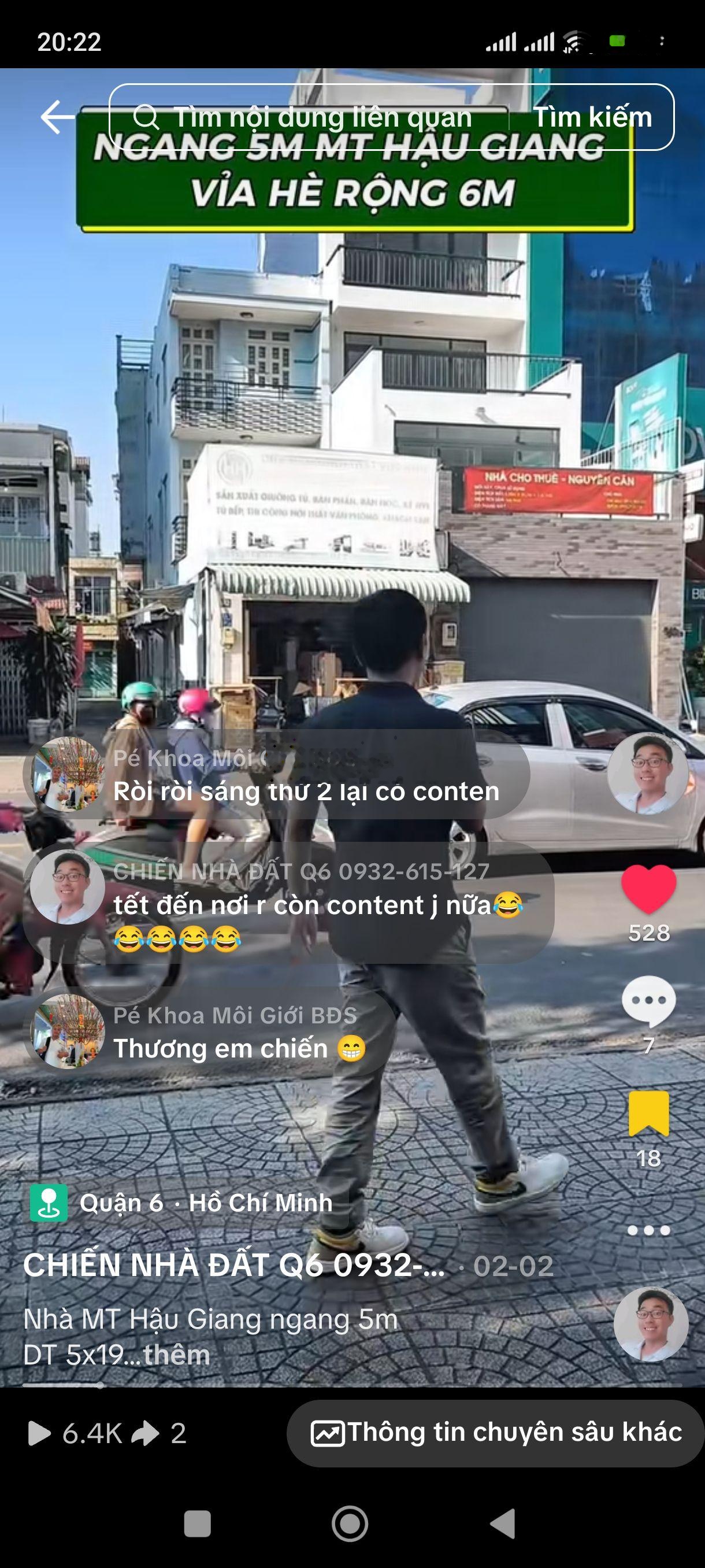Open the Quận 6 · Hồ Chí Minh location tag
This screenshot has width=705, height=1568.
click(x=183, y=1203)
